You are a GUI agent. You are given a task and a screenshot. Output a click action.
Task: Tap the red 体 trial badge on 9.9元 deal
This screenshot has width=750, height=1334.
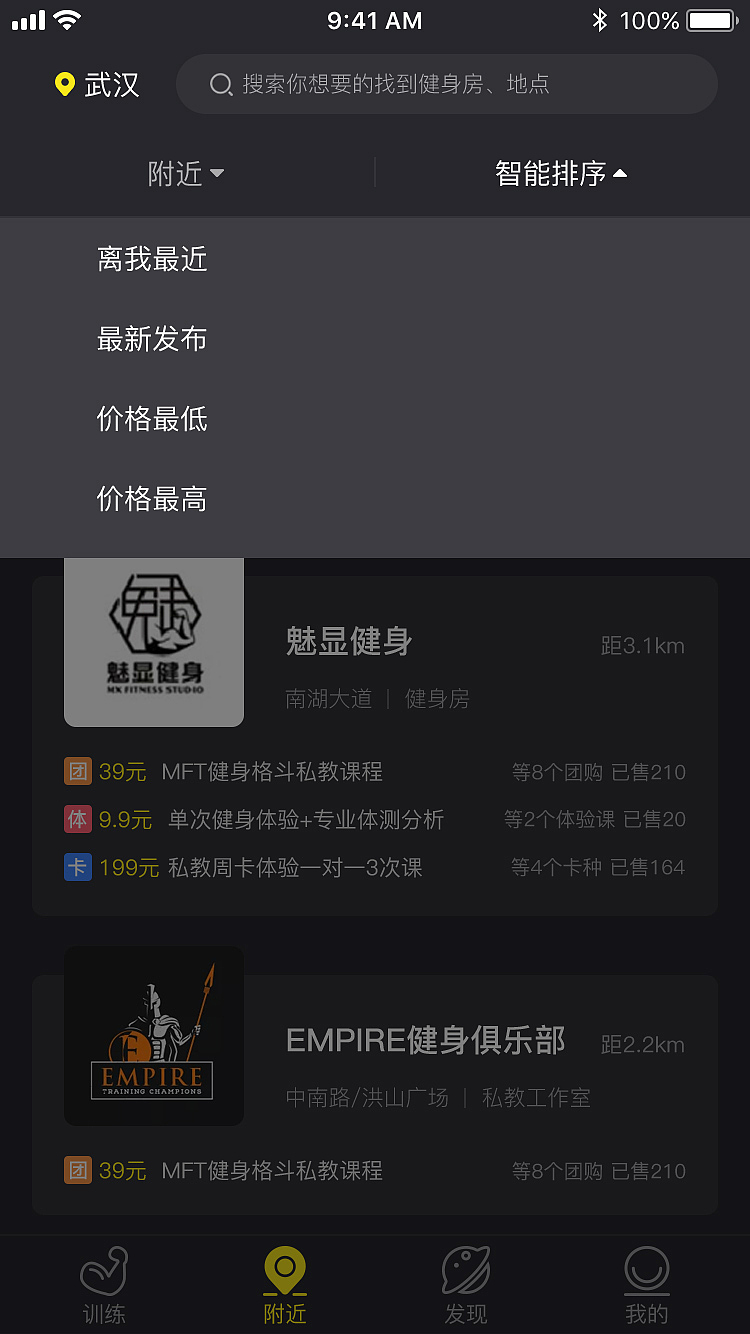(x=78, y=819)
